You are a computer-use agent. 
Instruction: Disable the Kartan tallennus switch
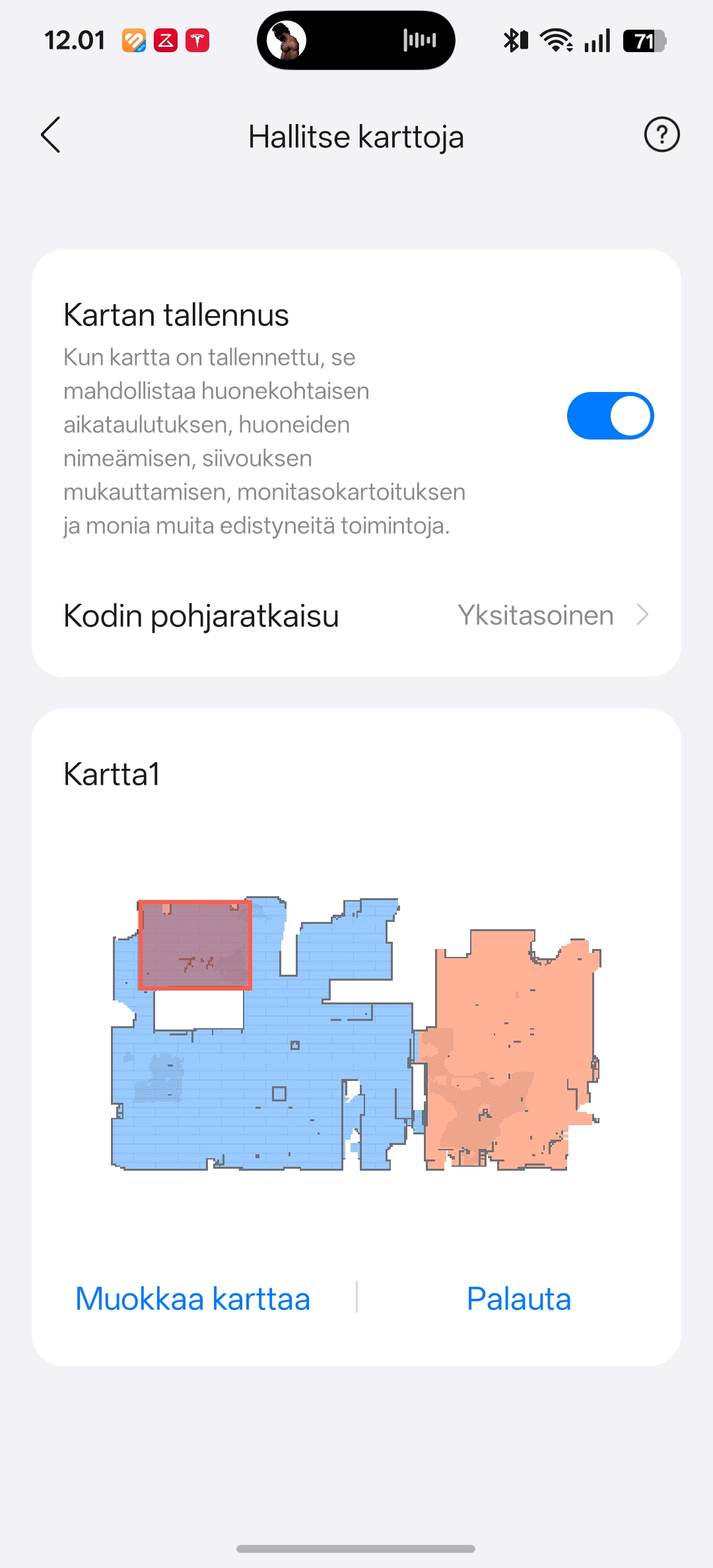tap(610, 416)
